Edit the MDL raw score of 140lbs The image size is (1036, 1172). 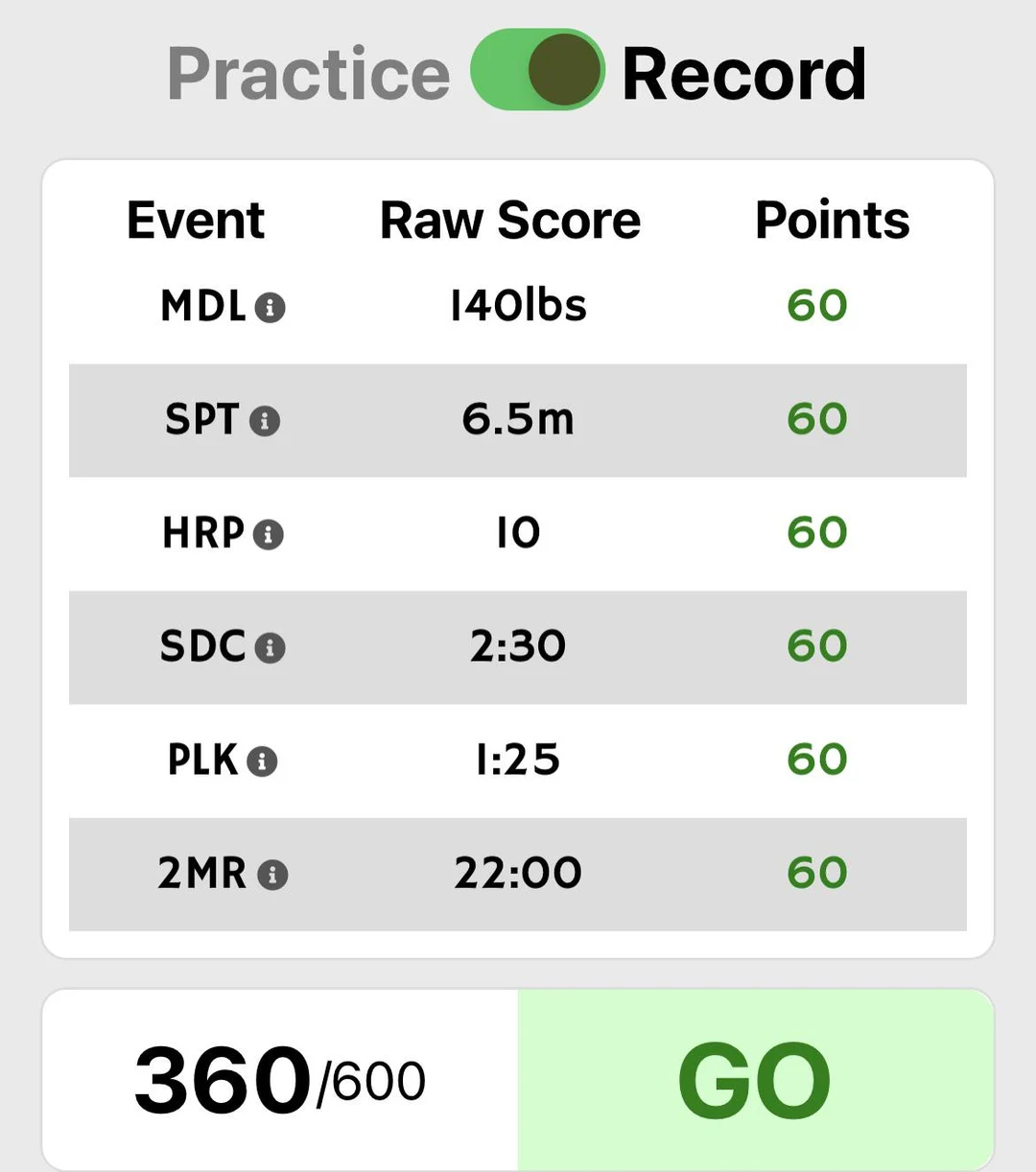pos(518,305)
